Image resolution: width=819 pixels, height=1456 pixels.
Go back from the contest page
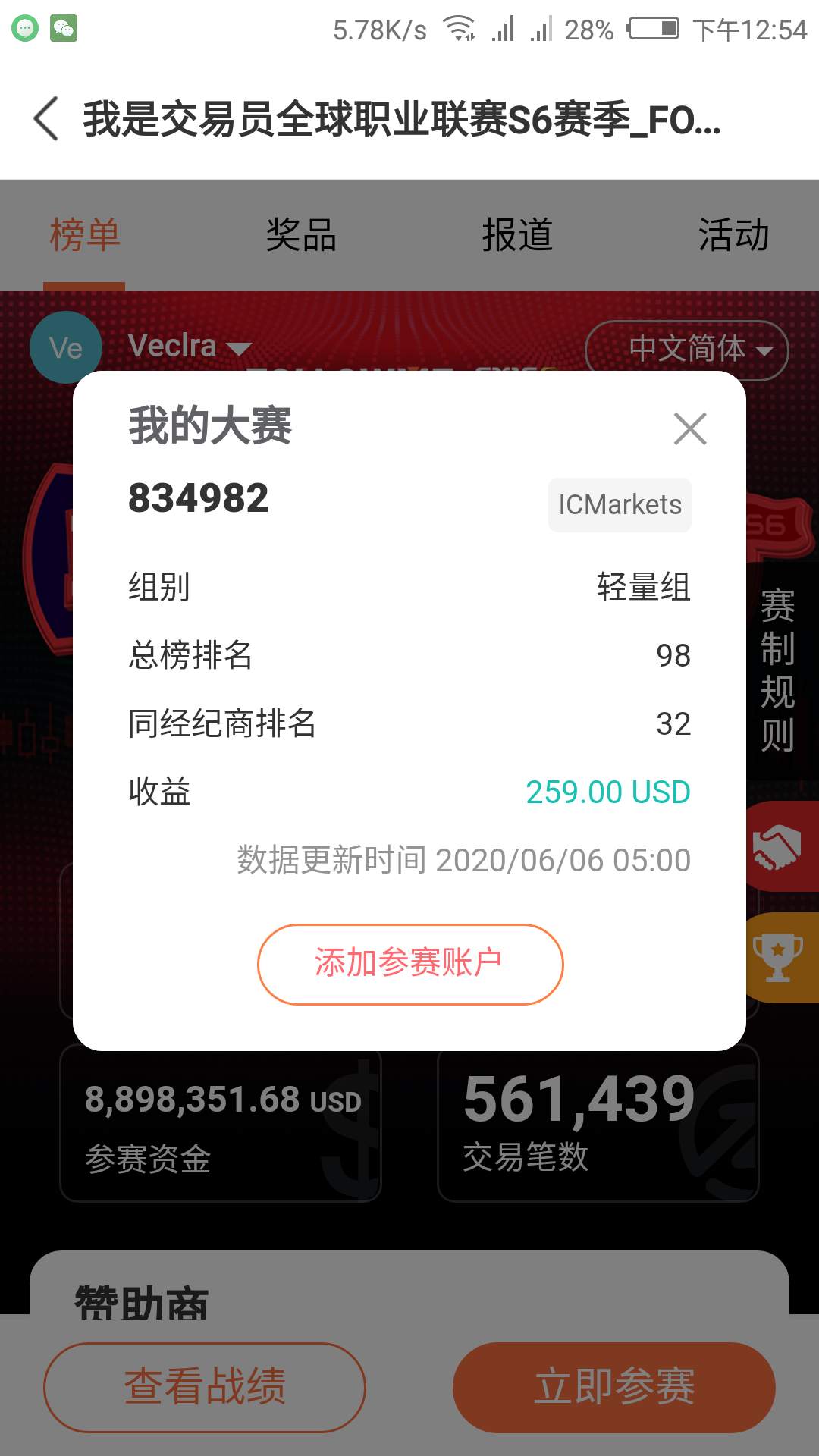point(46,119)
